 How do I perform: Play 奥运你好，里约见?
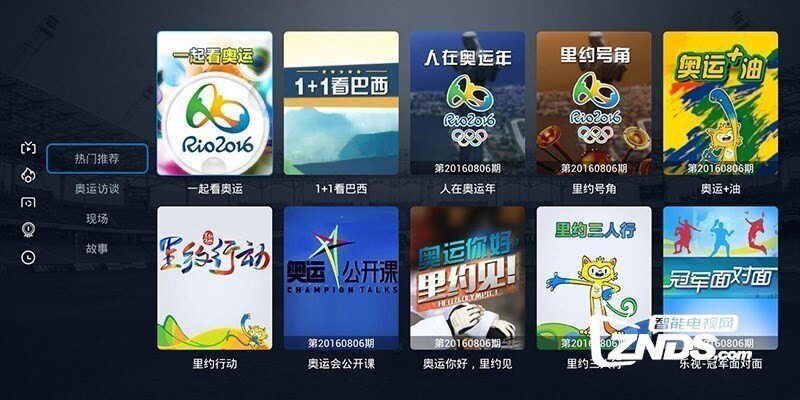click(x=468, y=278)
